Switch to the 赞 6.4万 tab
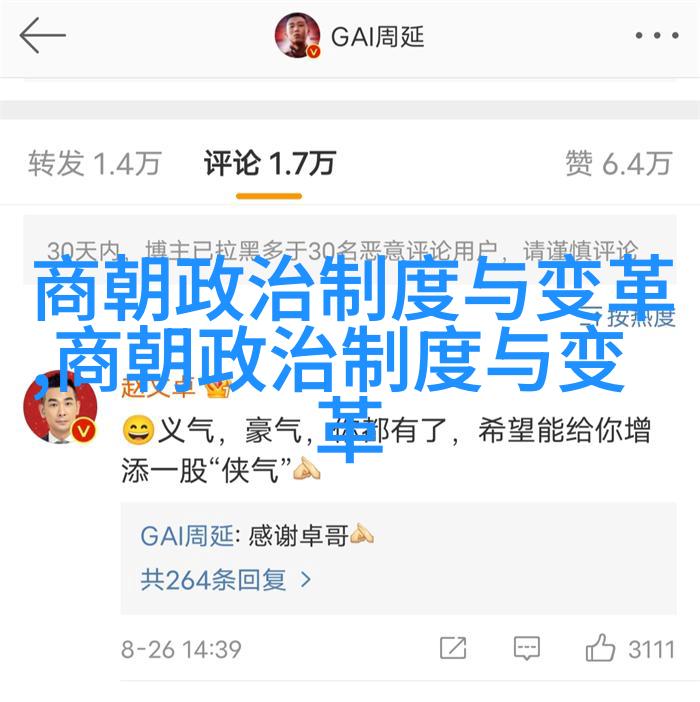Screen dimensions: 700x702 click(x=618, y=162)
